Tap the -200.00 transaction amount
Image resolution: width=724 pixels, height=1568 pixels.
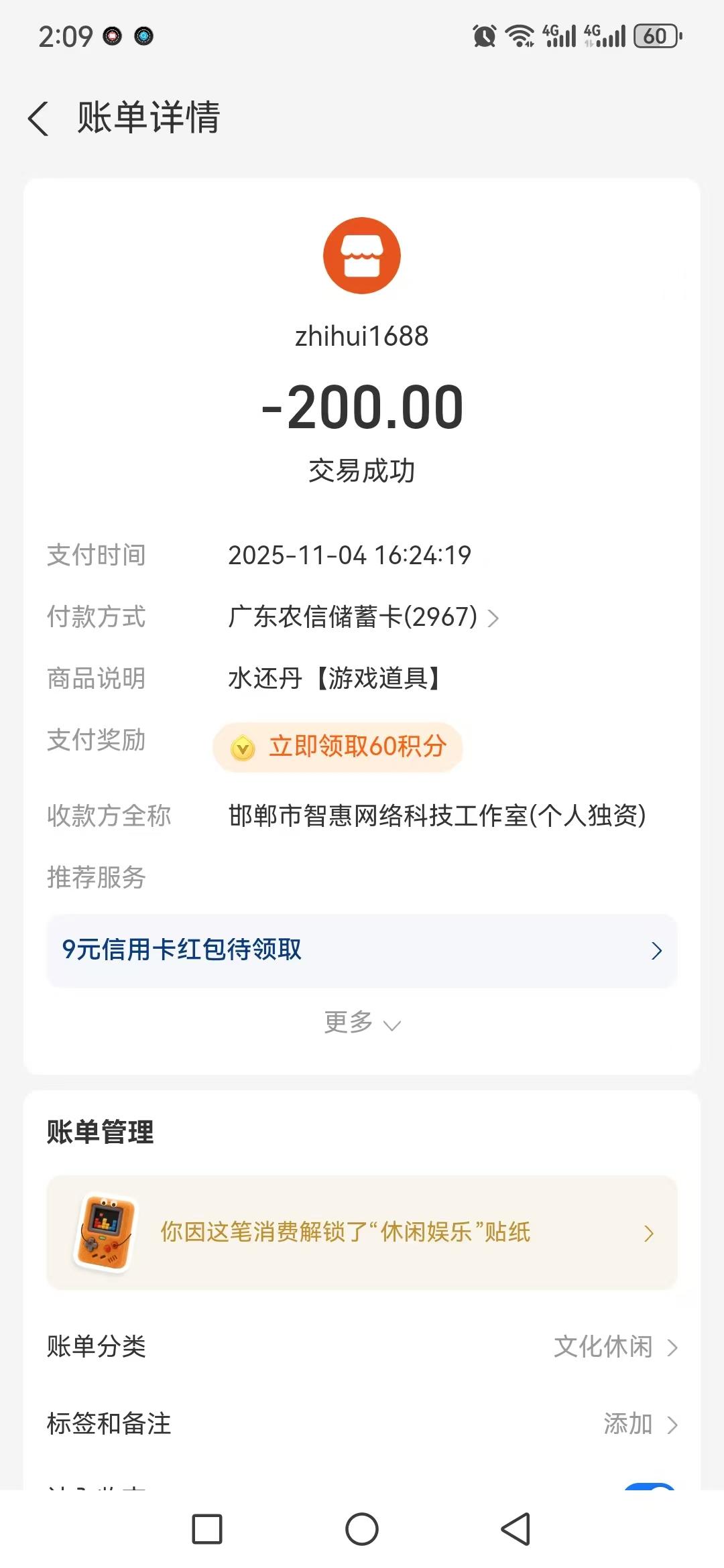(362, 404)
